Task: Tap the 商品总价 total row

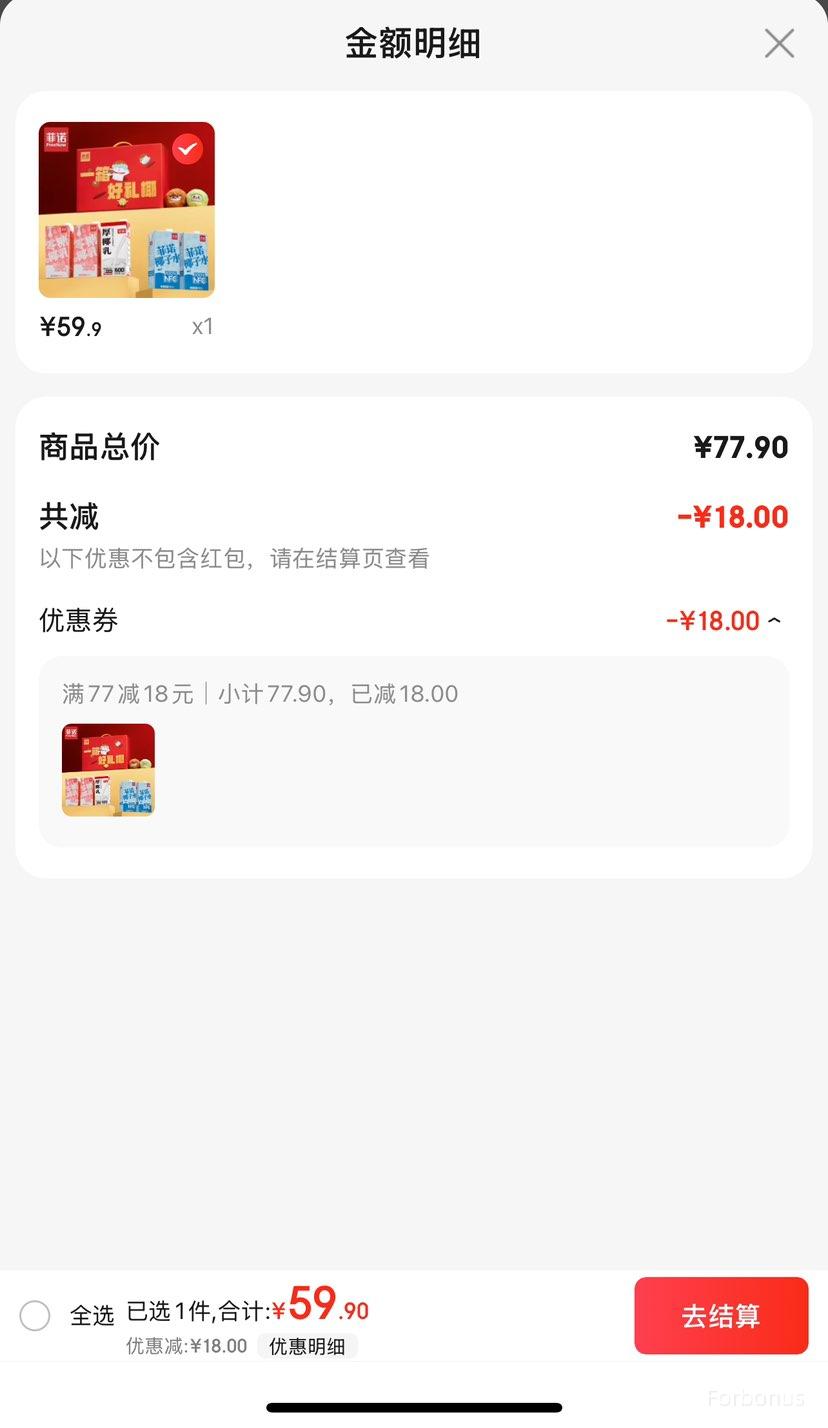Action: pyautogui.click(x=99, y=447)
